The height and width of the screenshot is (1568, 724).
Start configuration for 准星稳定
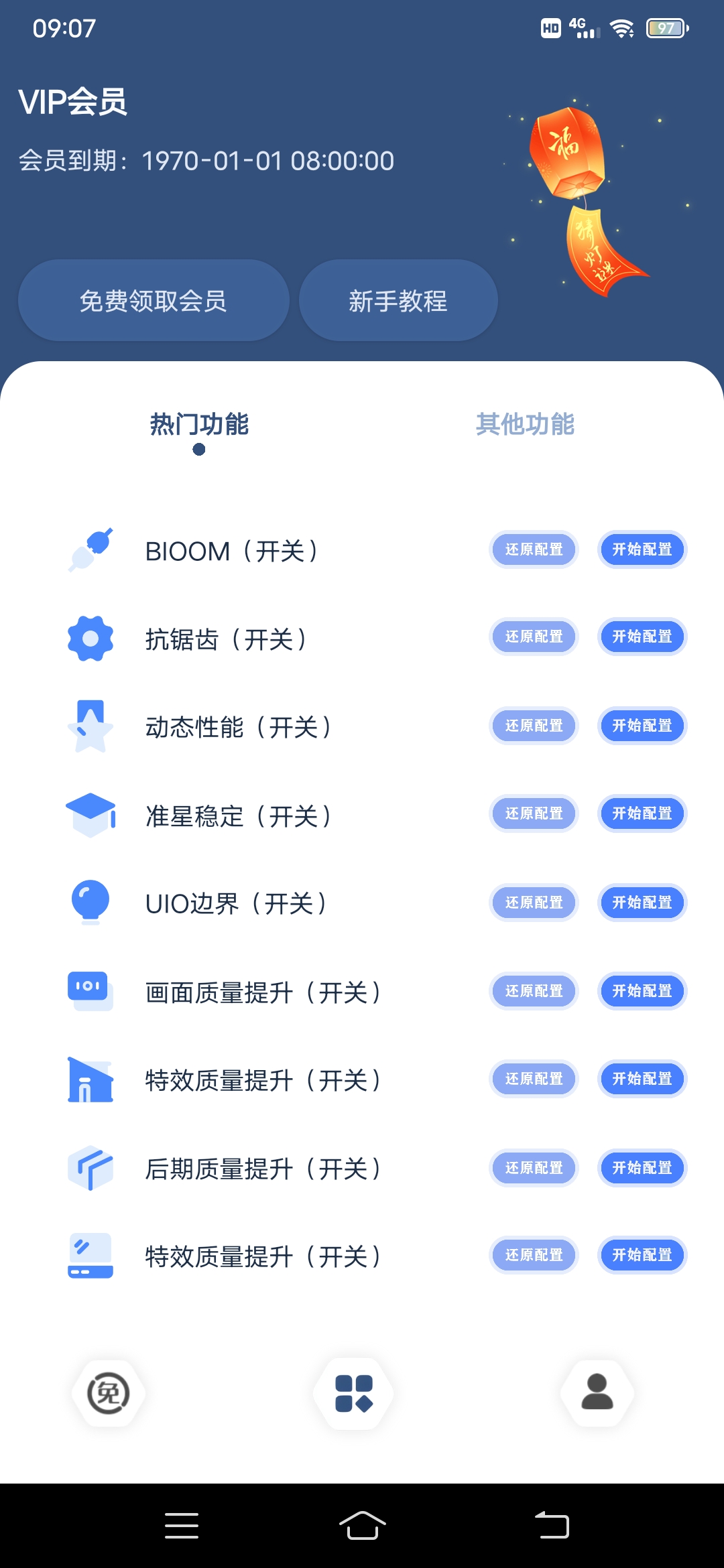[x=642, y=813]
